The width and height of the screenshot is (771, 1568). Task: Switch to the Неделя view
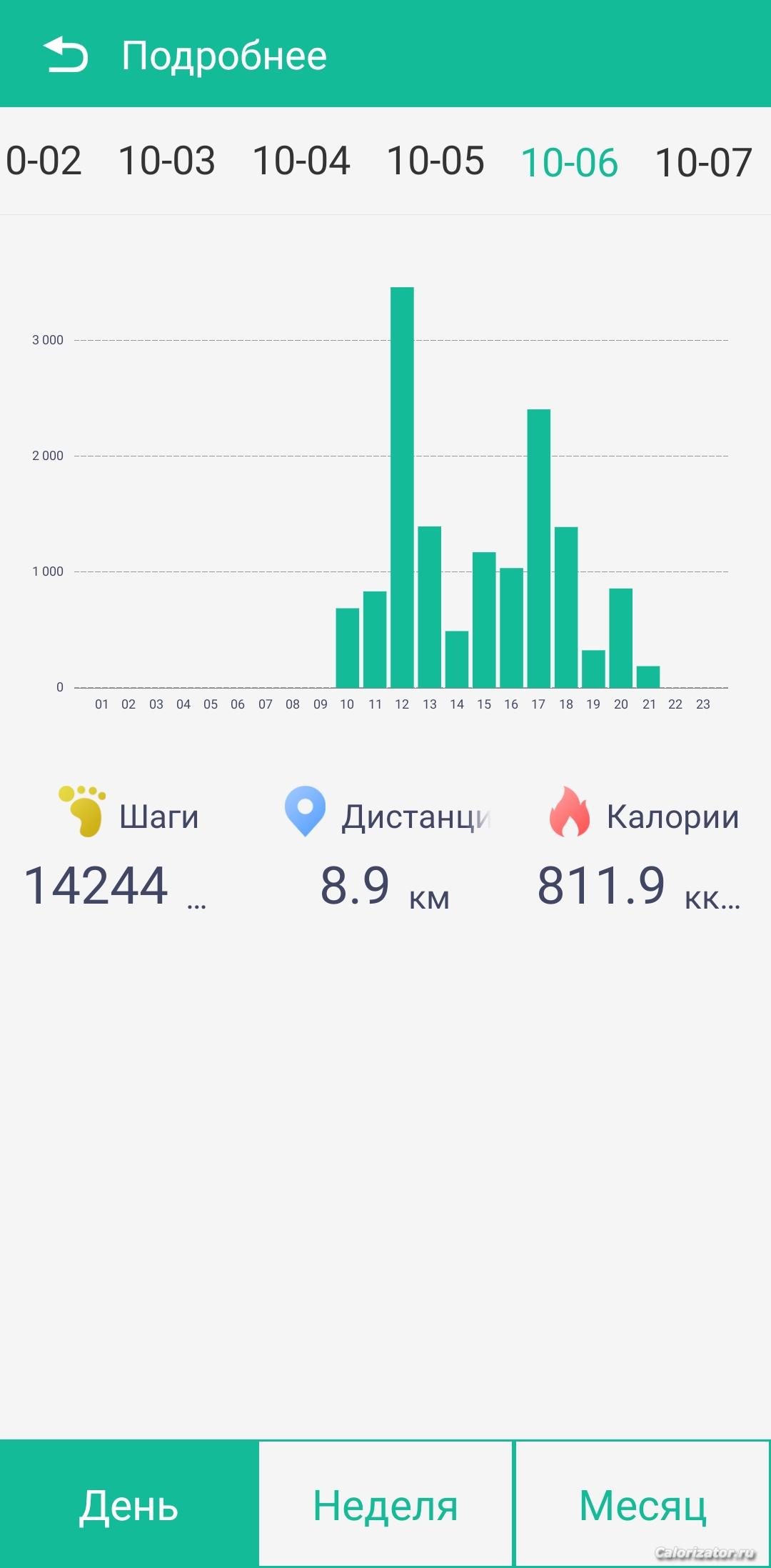[385, 1504]
